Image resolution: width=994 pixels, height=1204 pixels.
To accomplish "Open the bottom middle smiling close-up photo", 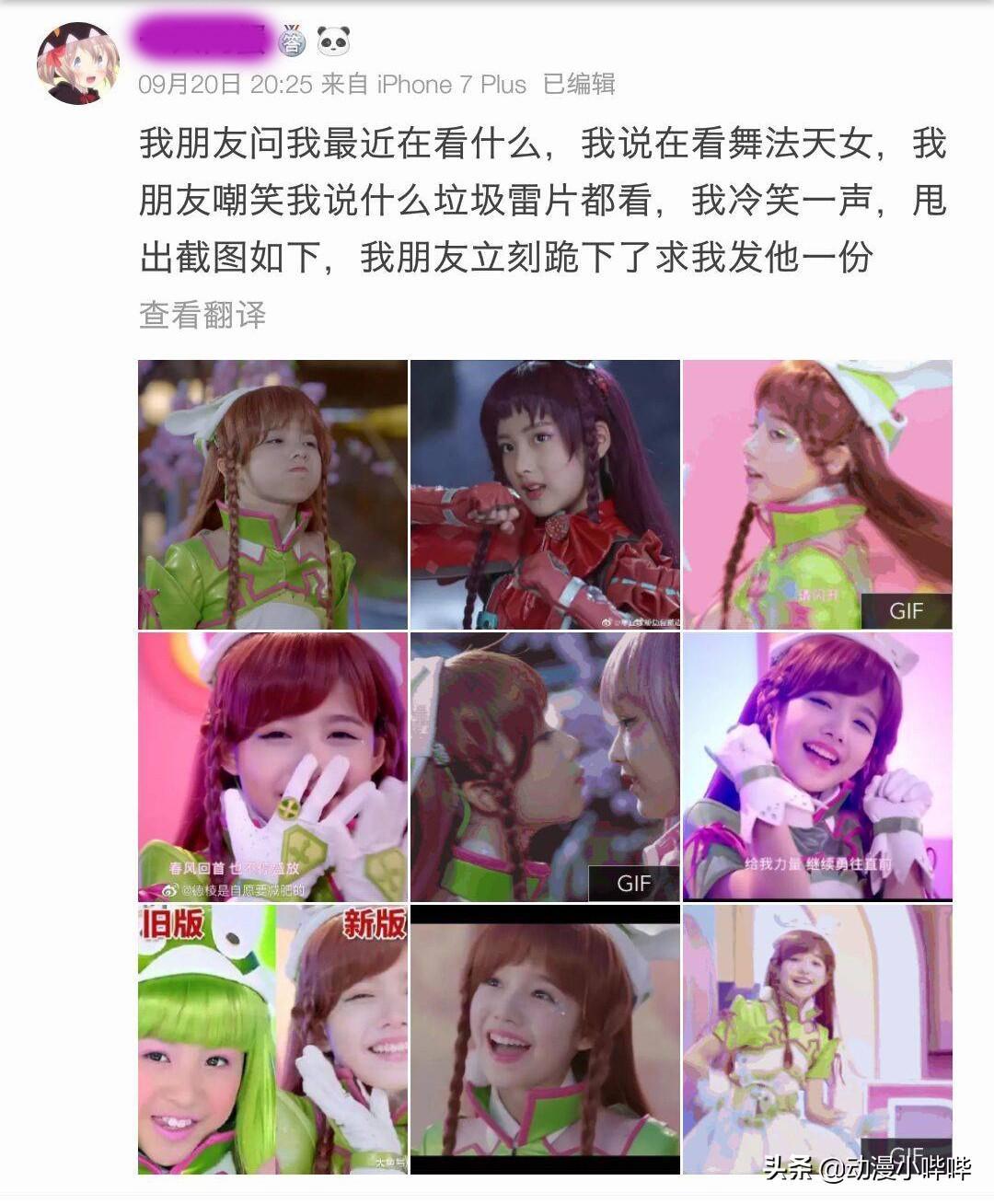I will [544, 1038].
